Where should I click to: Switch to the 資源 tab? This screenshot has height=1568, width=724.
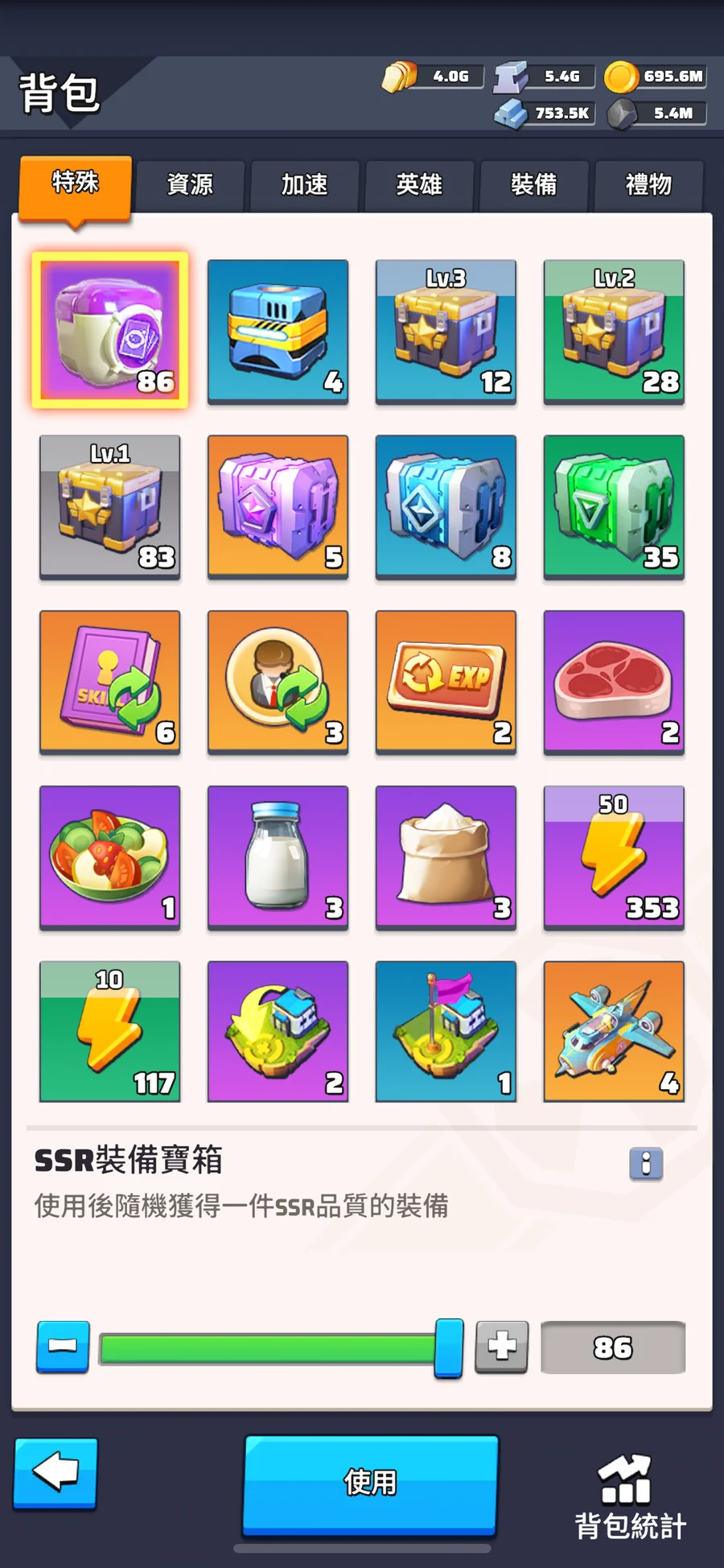pos(190,184)
